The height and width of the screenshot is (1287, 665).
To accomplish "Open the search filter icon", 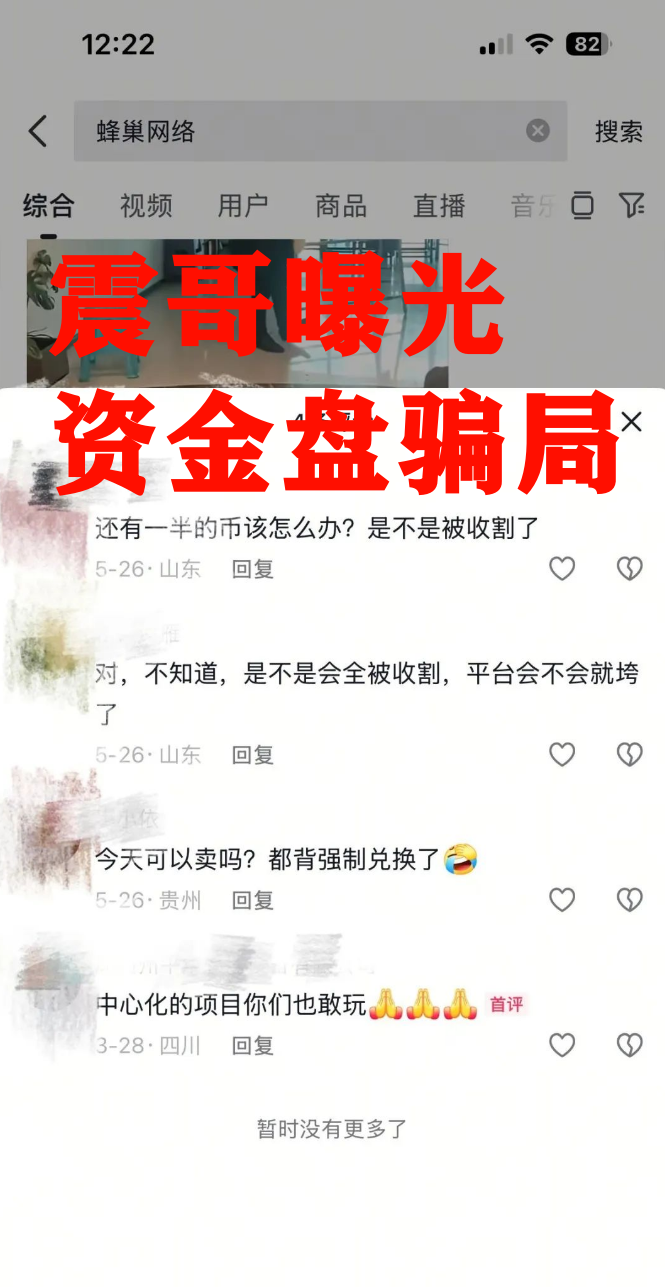I will [x=631, y=206].
